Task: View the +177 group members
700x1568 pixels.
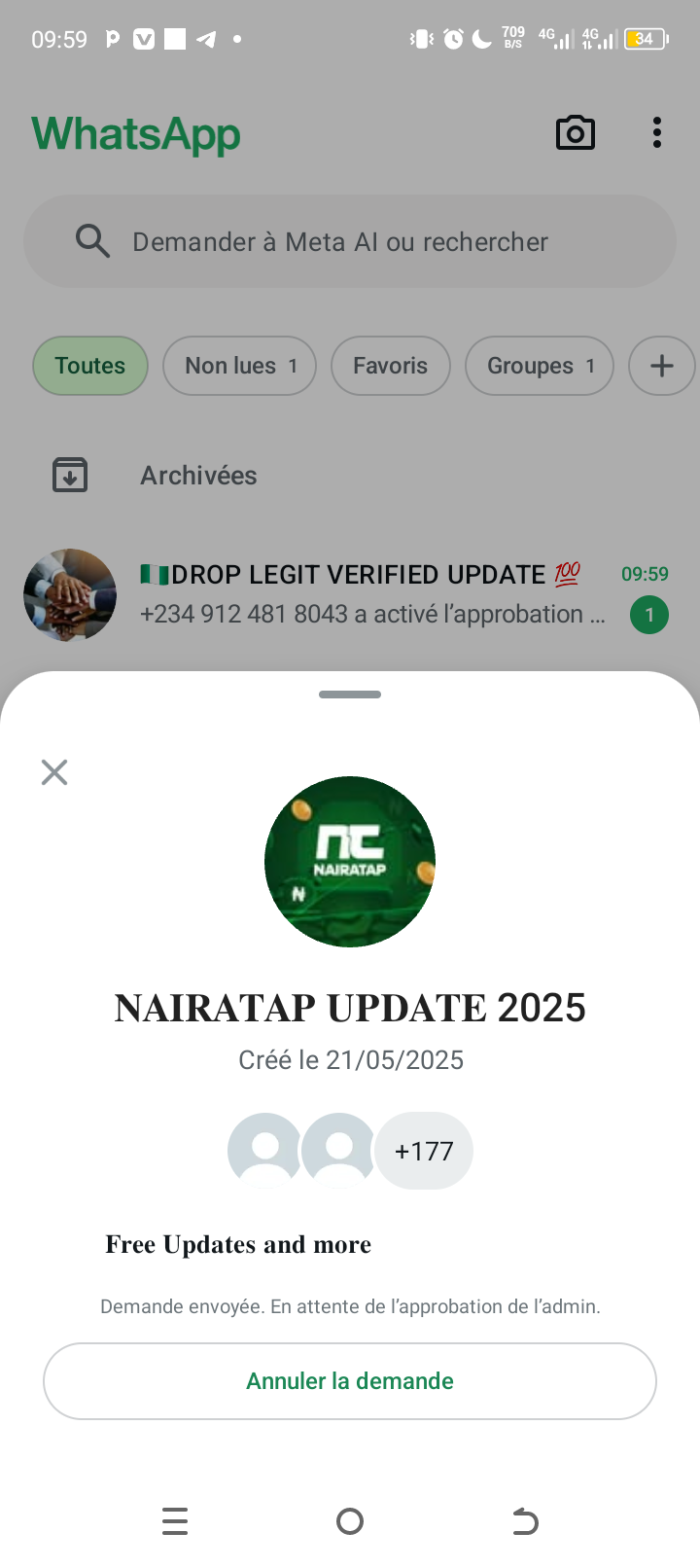Action: tap(424, 1151)
